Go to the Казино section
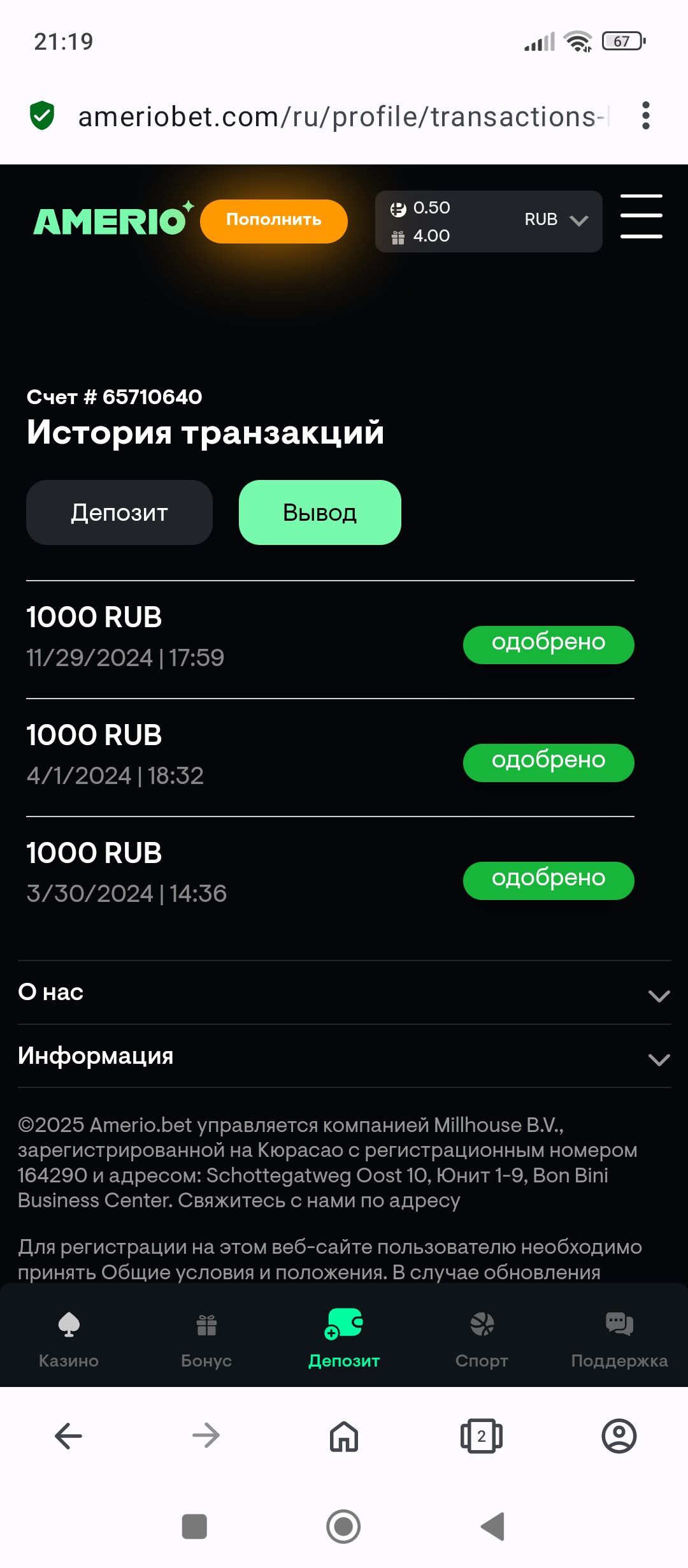Image resolution: width=688 pixels, height=1568 pixels. pyautogui.click(x=69, y=1336)
